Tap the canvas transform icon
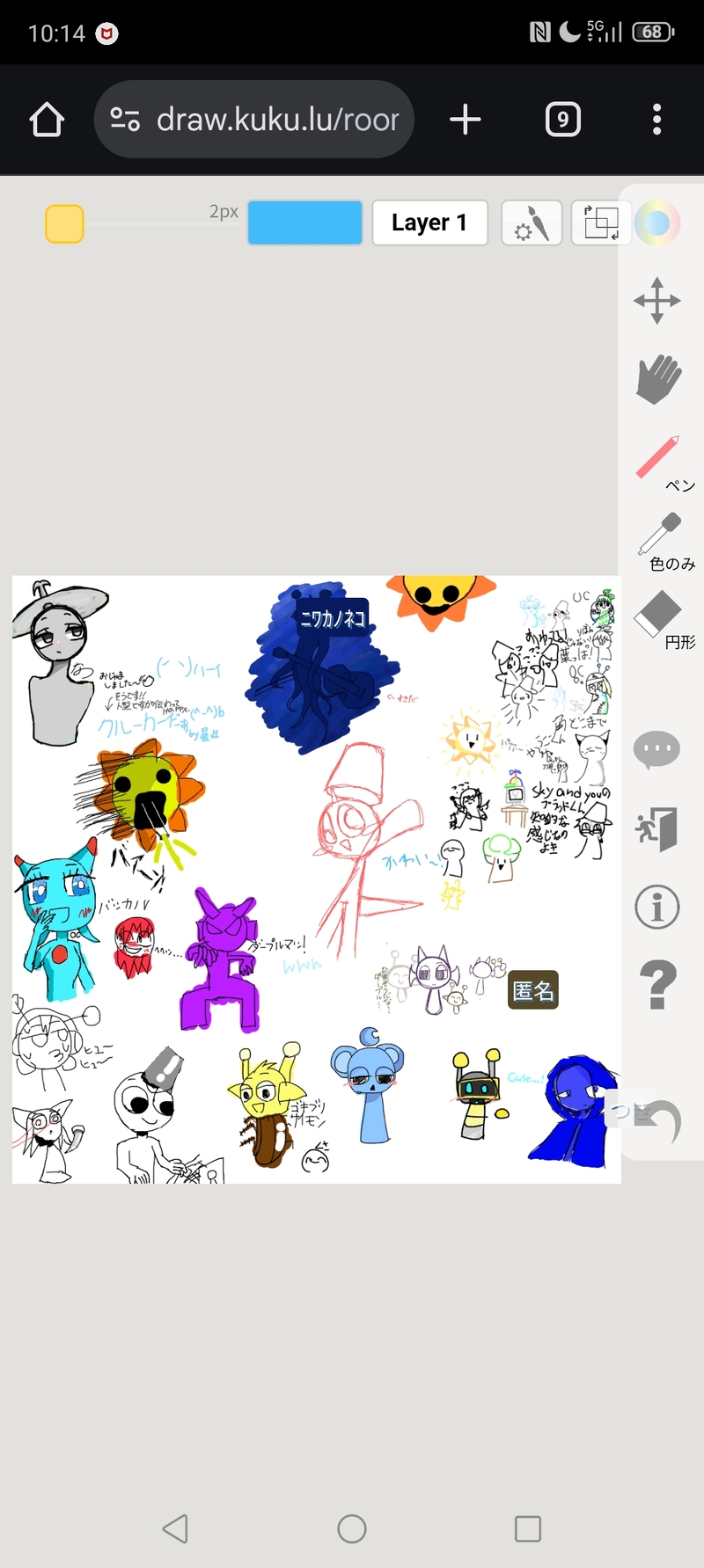The width and height of the screenshot is (704, 1568). tap(601, 222)
